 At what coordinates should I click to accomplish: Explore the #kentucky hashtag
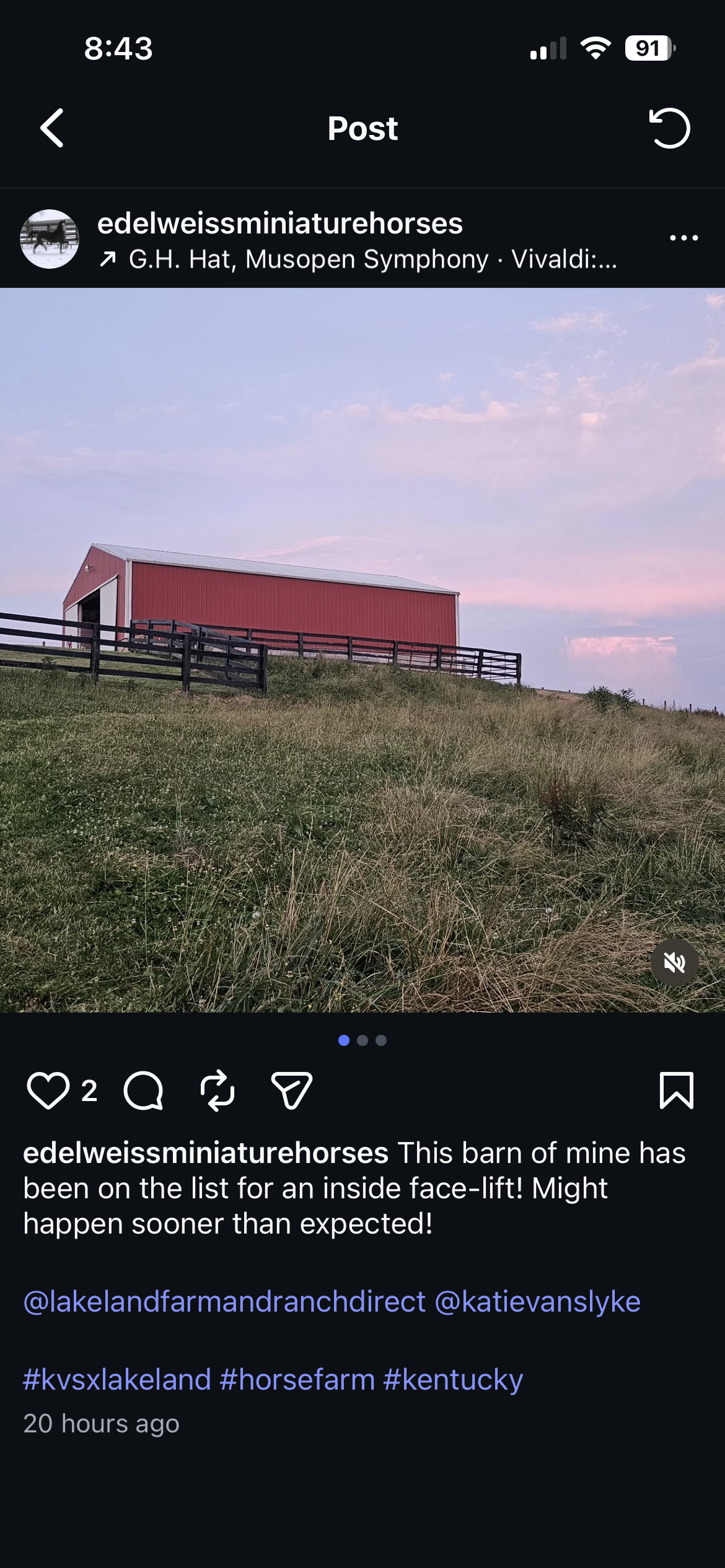453,1380
